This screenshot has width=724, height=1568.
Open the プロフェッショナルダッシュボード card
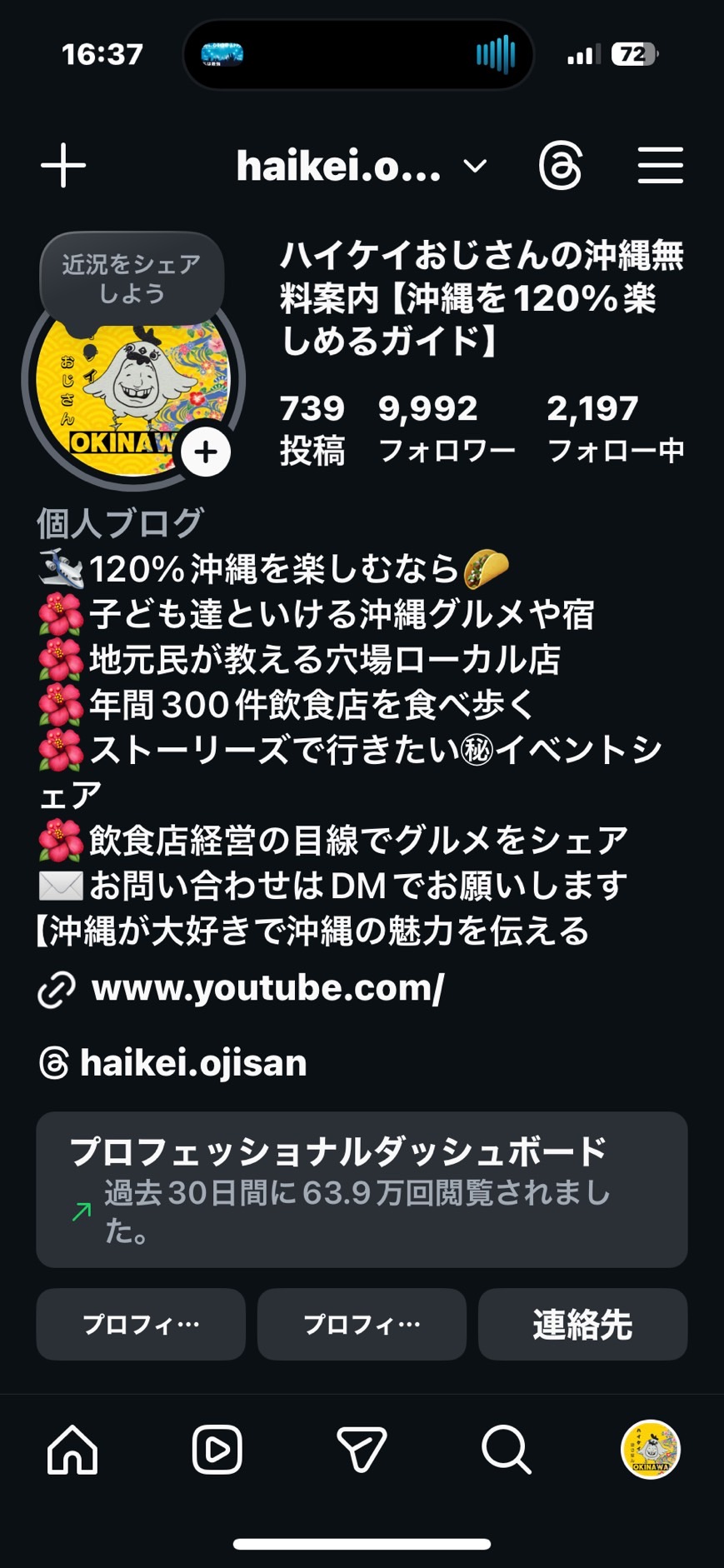point(362,1190)
